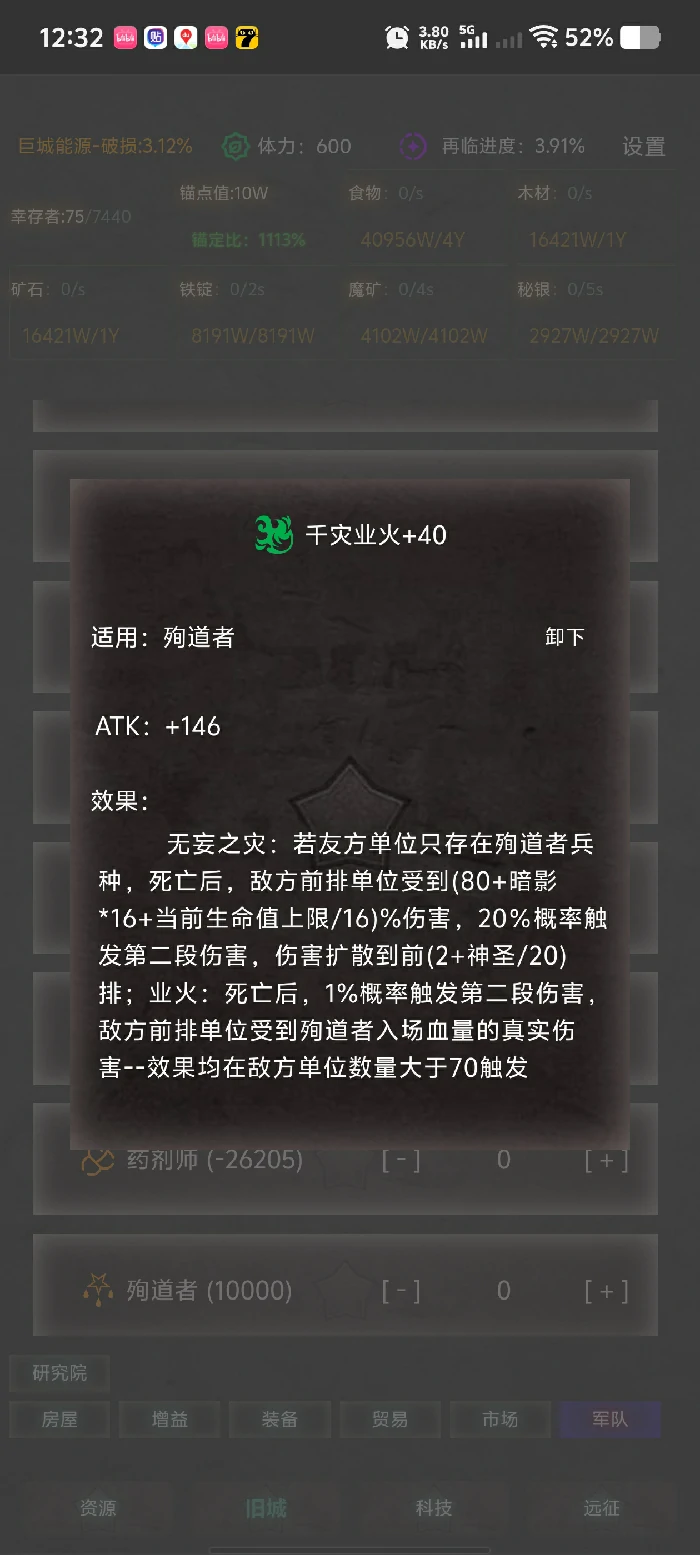
Task: Switch to the 房屋 tab
Action: 59,1419
